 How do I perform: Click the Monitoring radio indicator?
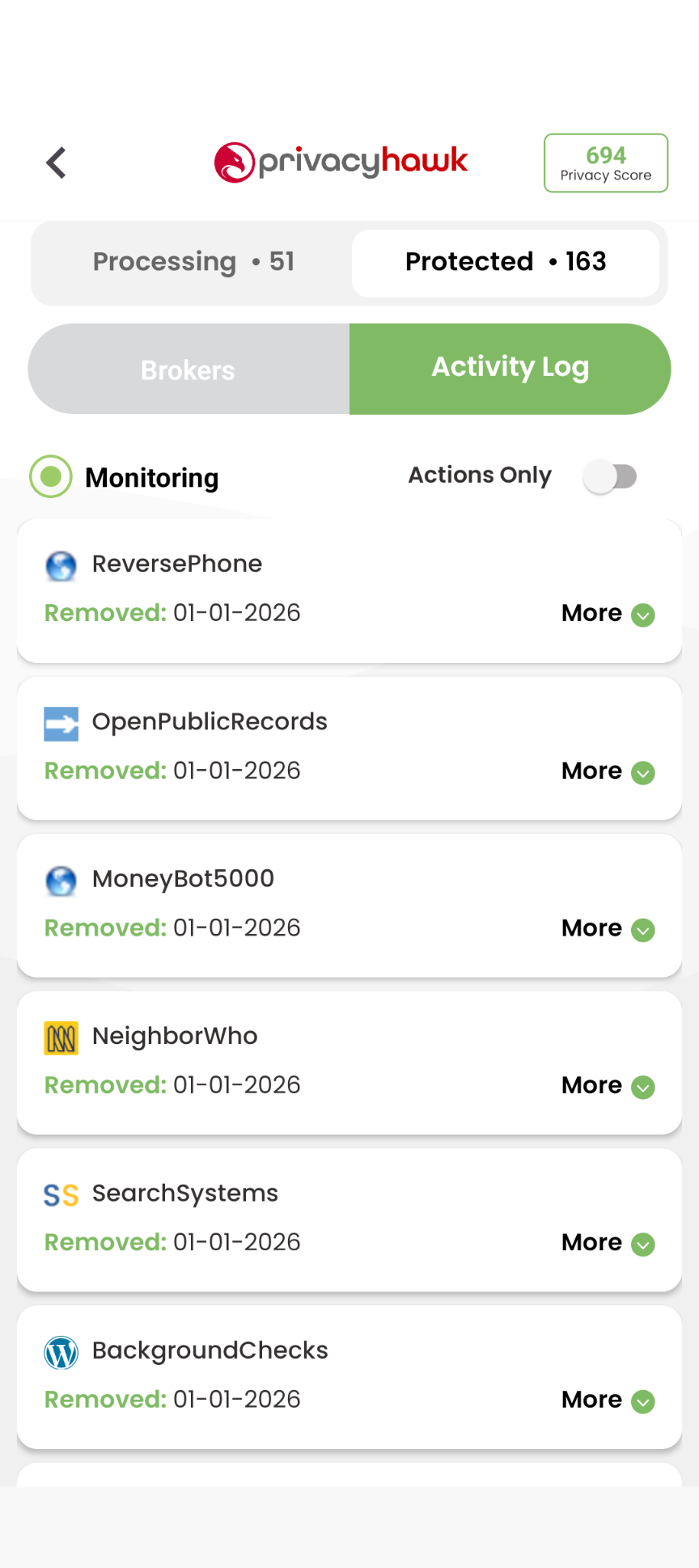pyautogui.click(x=50, y=477)
